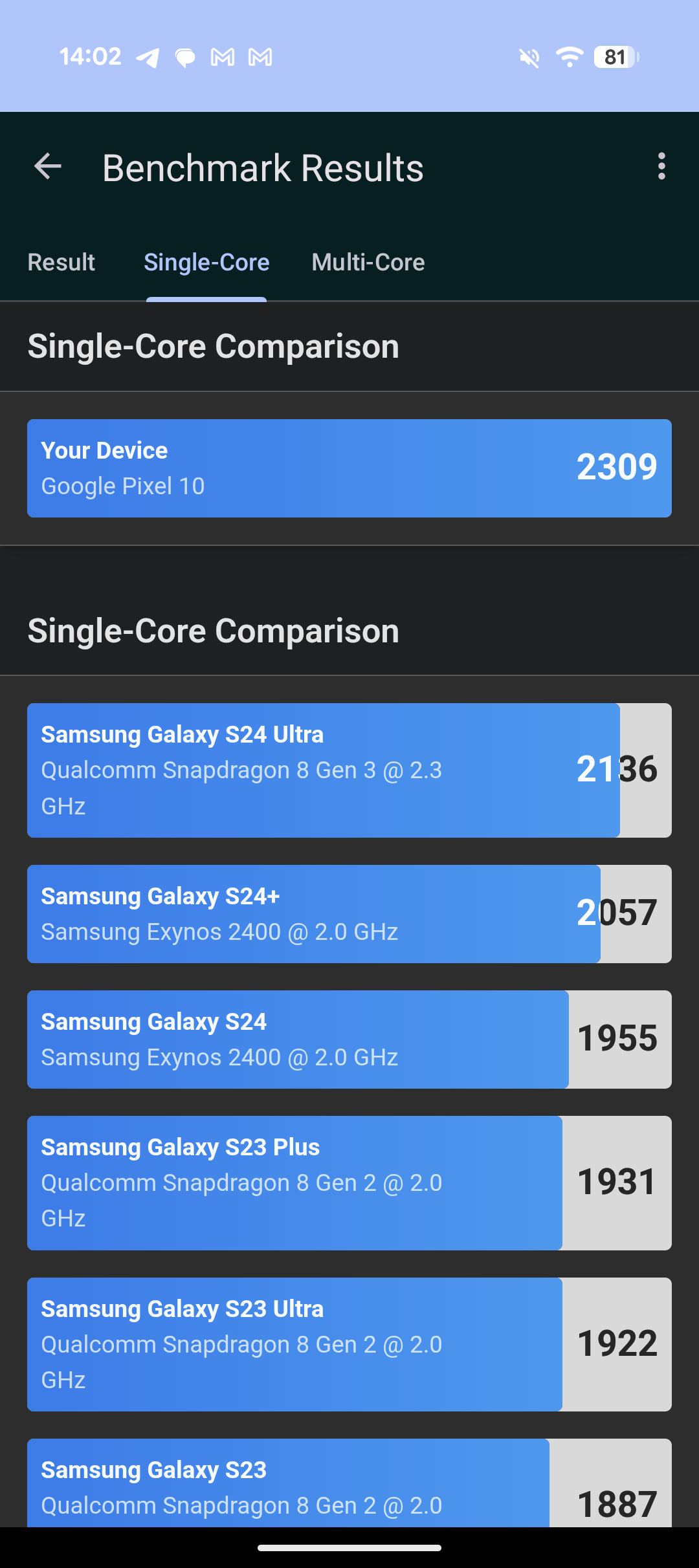Switch to the Result tab
This screenshot has height=1568, width=699.
[61, 263]
